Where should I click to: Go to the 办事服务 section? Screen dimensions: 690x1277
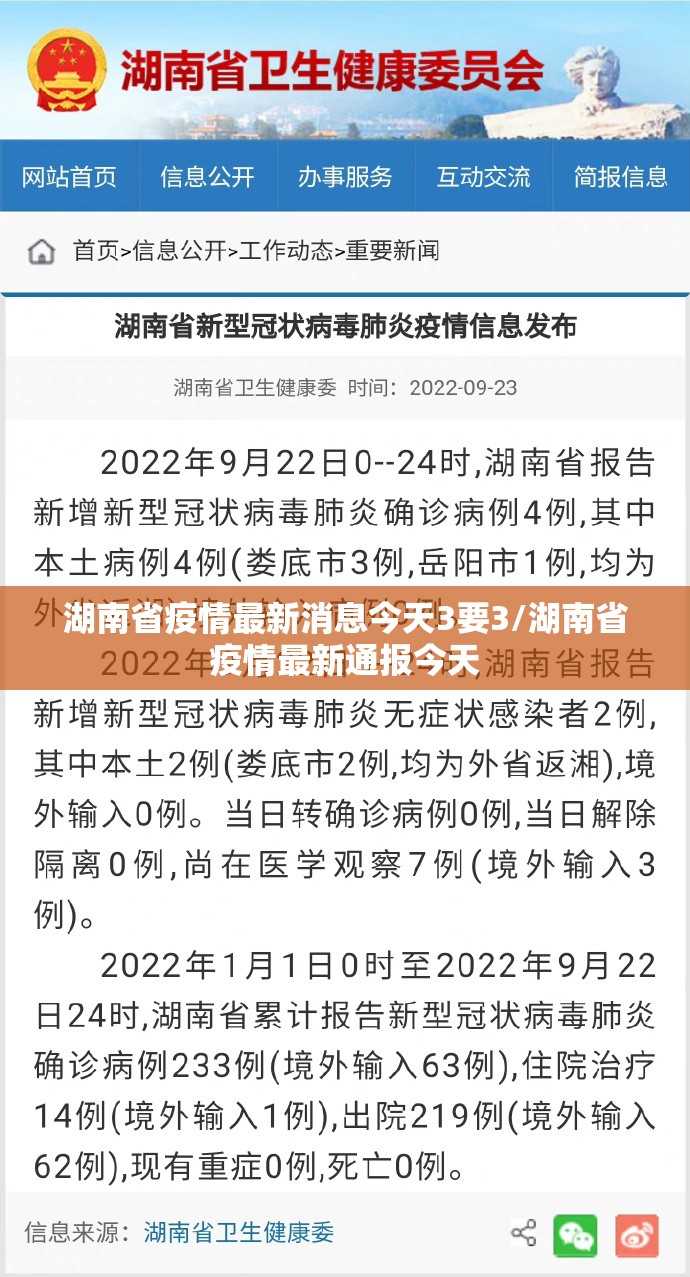click(345, 177)
